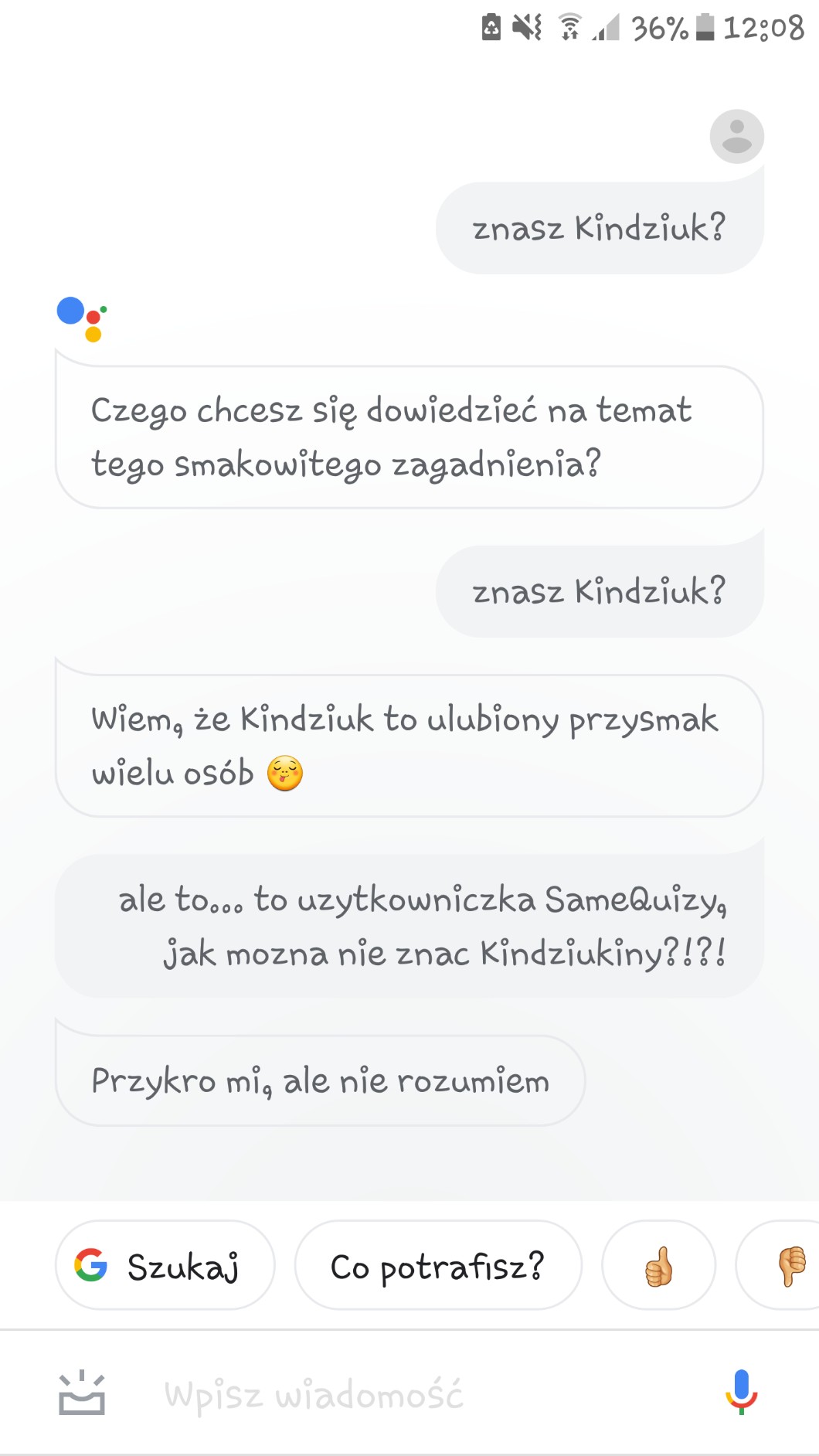Start voice input with the microphone

(741, 1391)
